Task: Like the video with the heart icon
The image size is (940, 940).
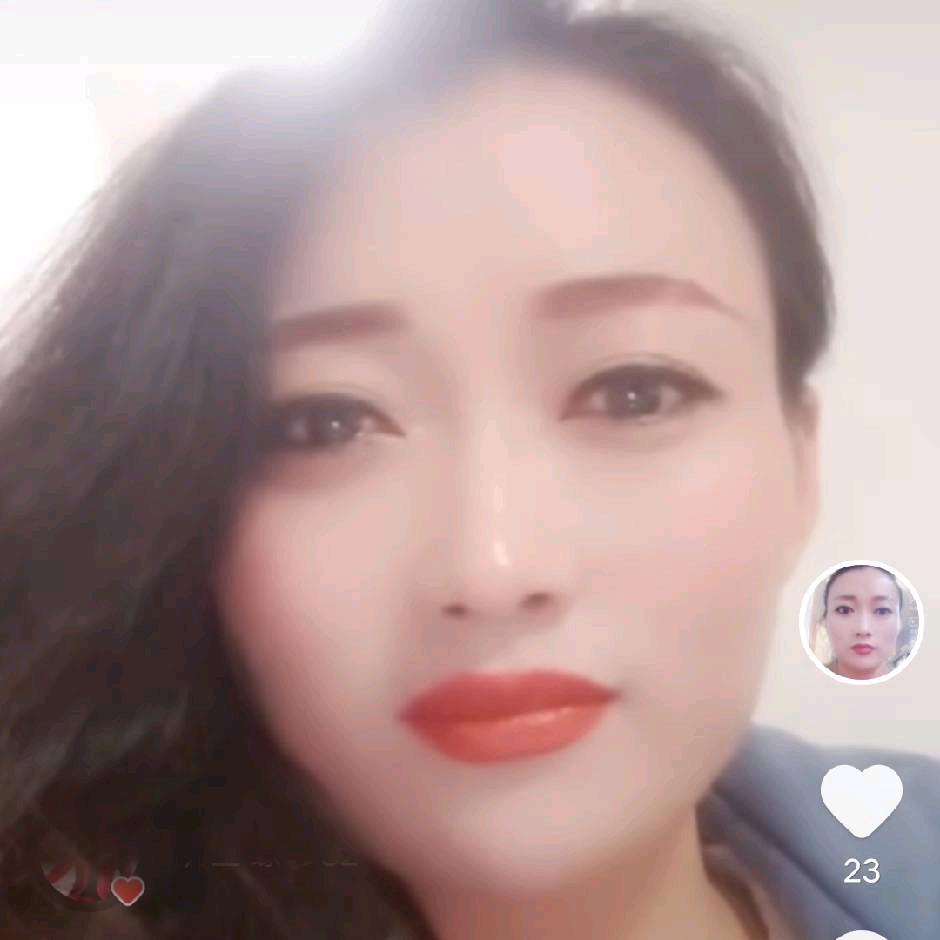Action: click(861, 800)
